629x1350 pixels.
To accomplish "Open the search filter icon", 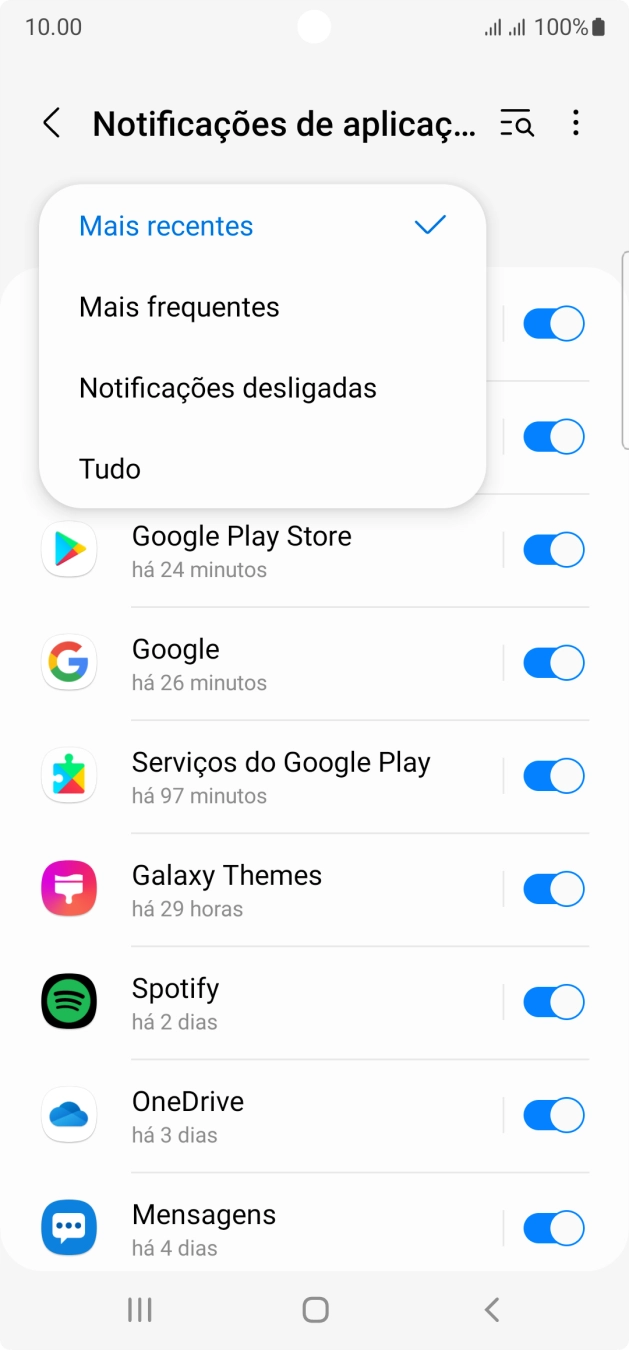I will coord(517,124).
